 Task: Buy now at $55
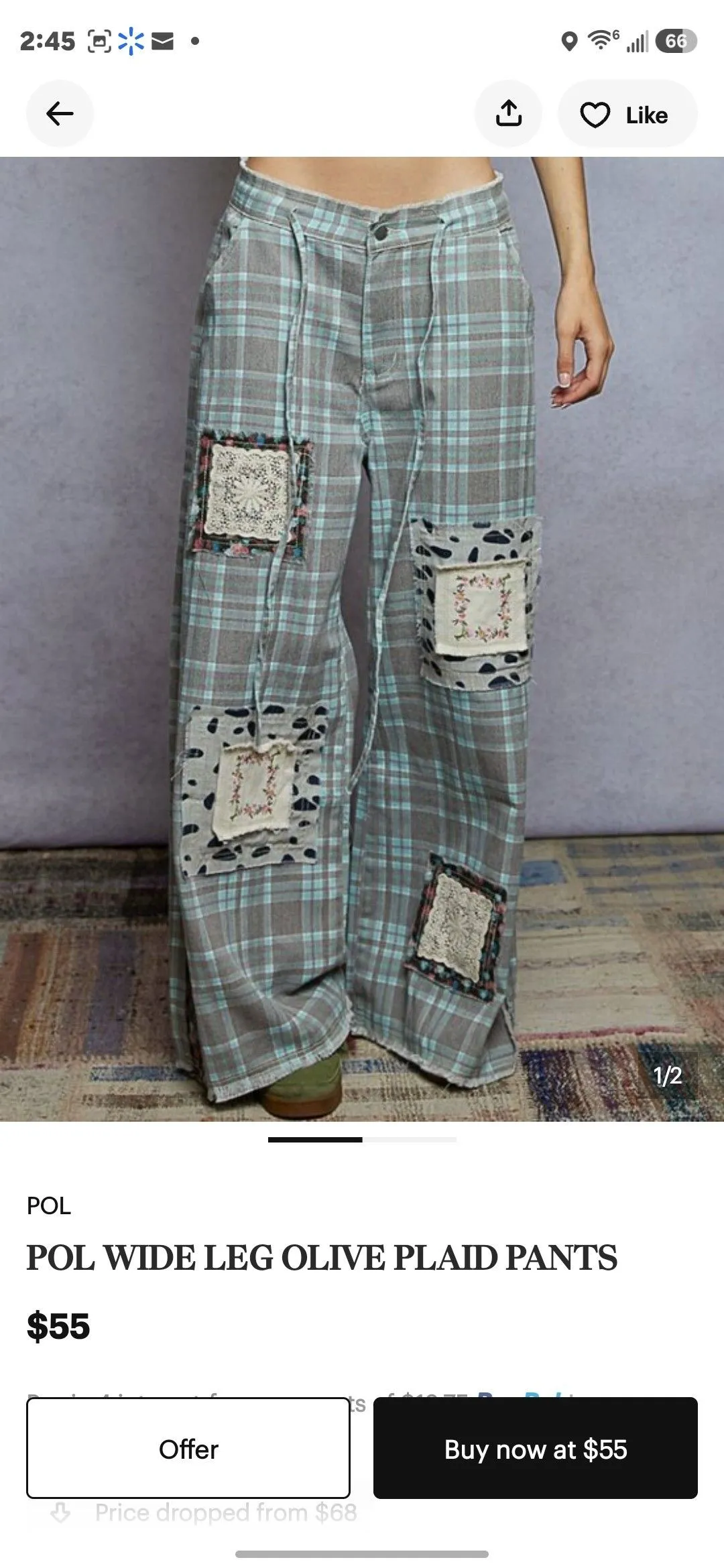[536, 1448]
